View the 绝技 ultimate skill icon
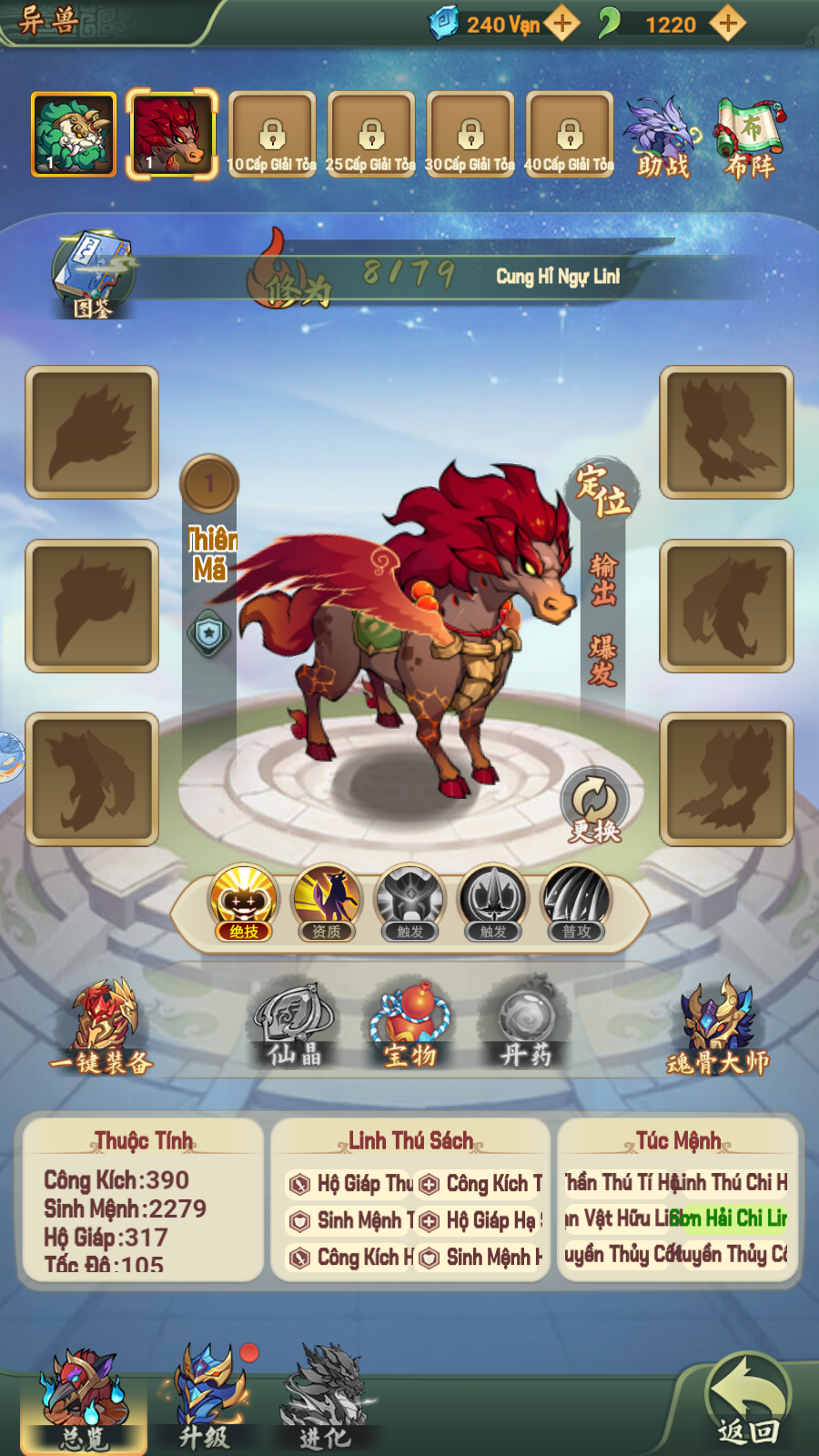The height and width of the screenshot is (1456, 819). pyautogui.click(x=243, y=903)
